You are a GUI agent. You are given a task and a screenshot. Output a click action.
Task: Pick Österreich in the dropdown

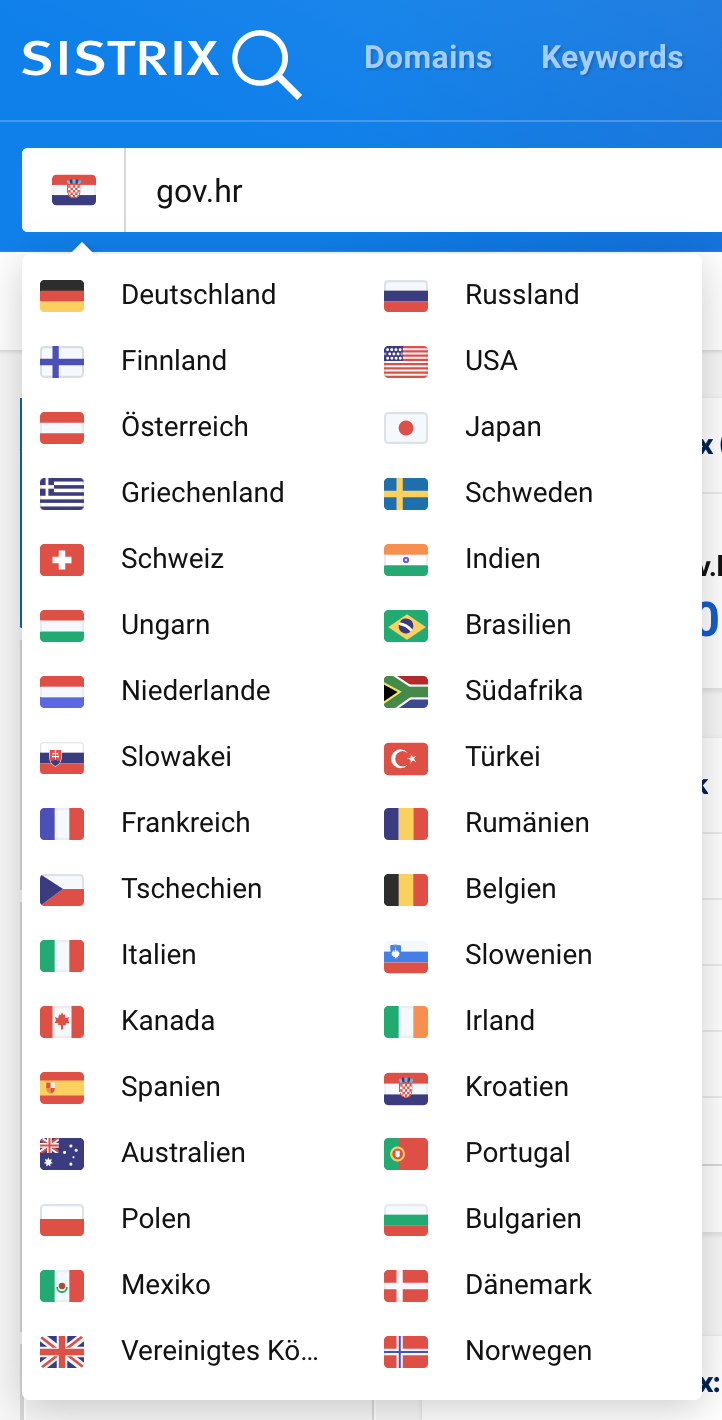pos(184,427)
